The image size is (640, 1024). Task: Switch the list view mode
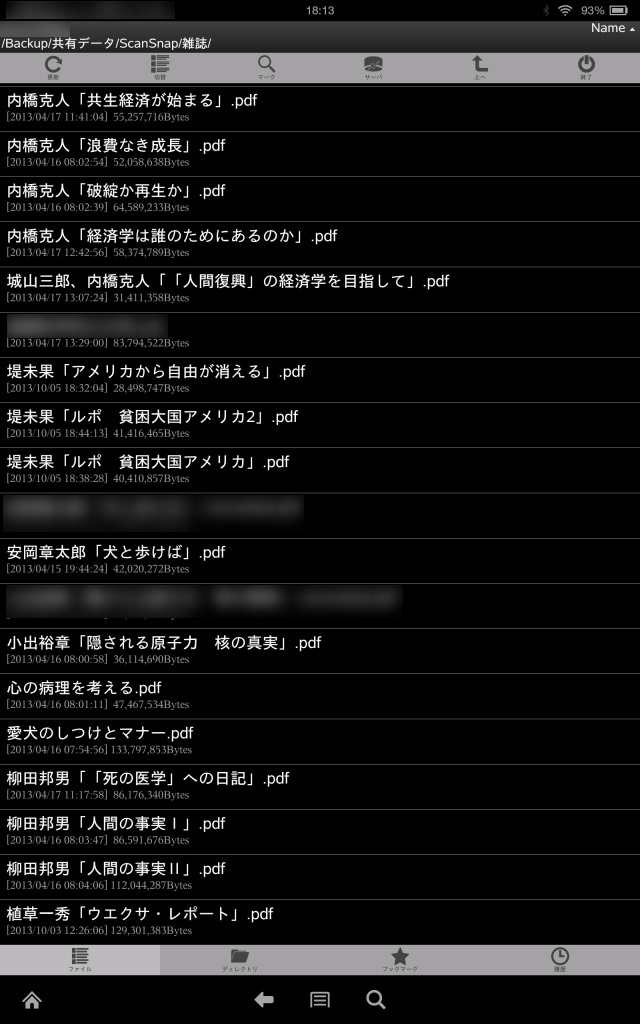[x=160, y=67]
